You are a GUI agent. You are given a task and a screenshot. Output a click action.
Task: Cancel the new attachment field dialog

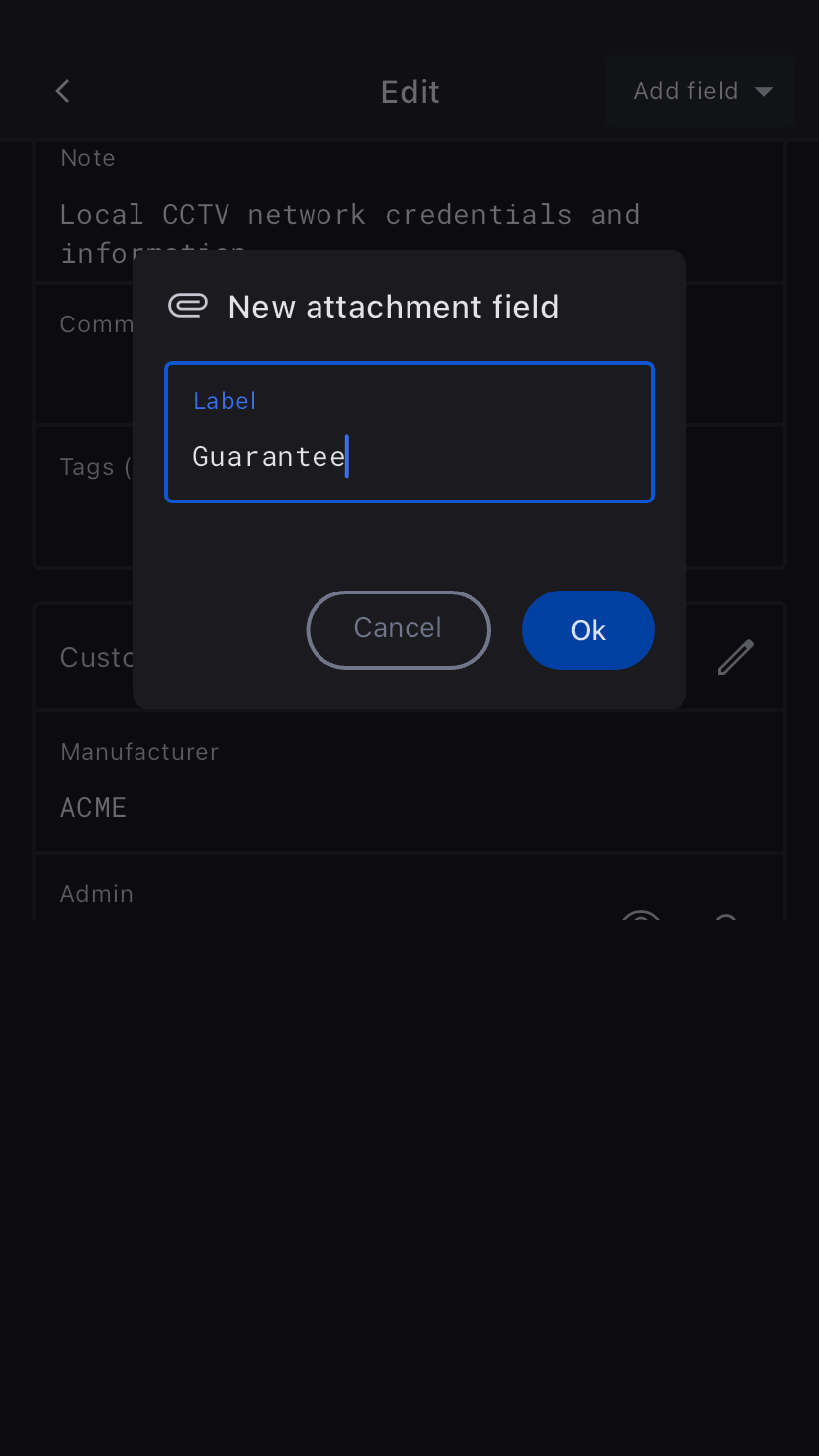coord(398,629)
